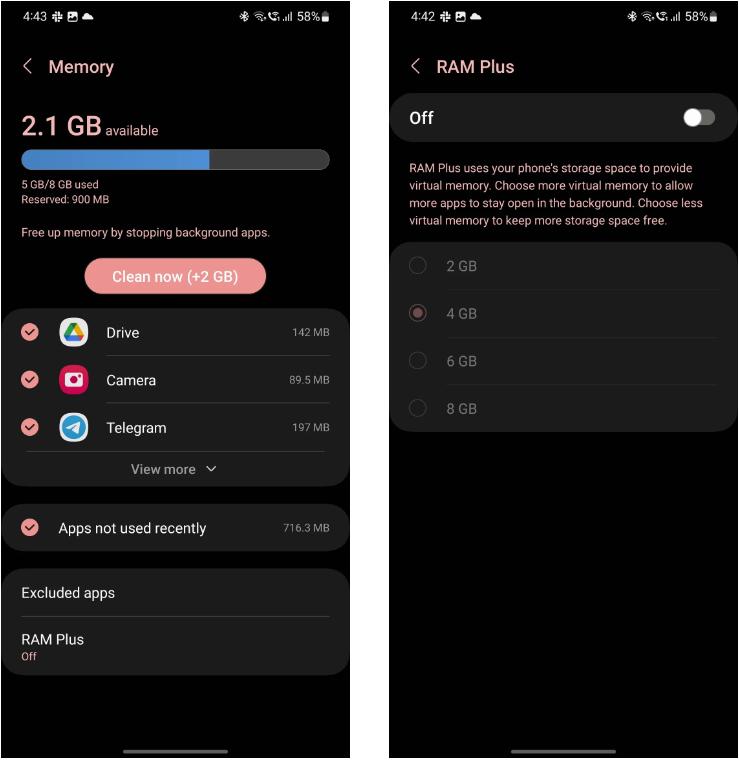Uncheck the Telegram app checkbox
The height and width of the screenshot is (760, 739).
(x=30, y=427)
